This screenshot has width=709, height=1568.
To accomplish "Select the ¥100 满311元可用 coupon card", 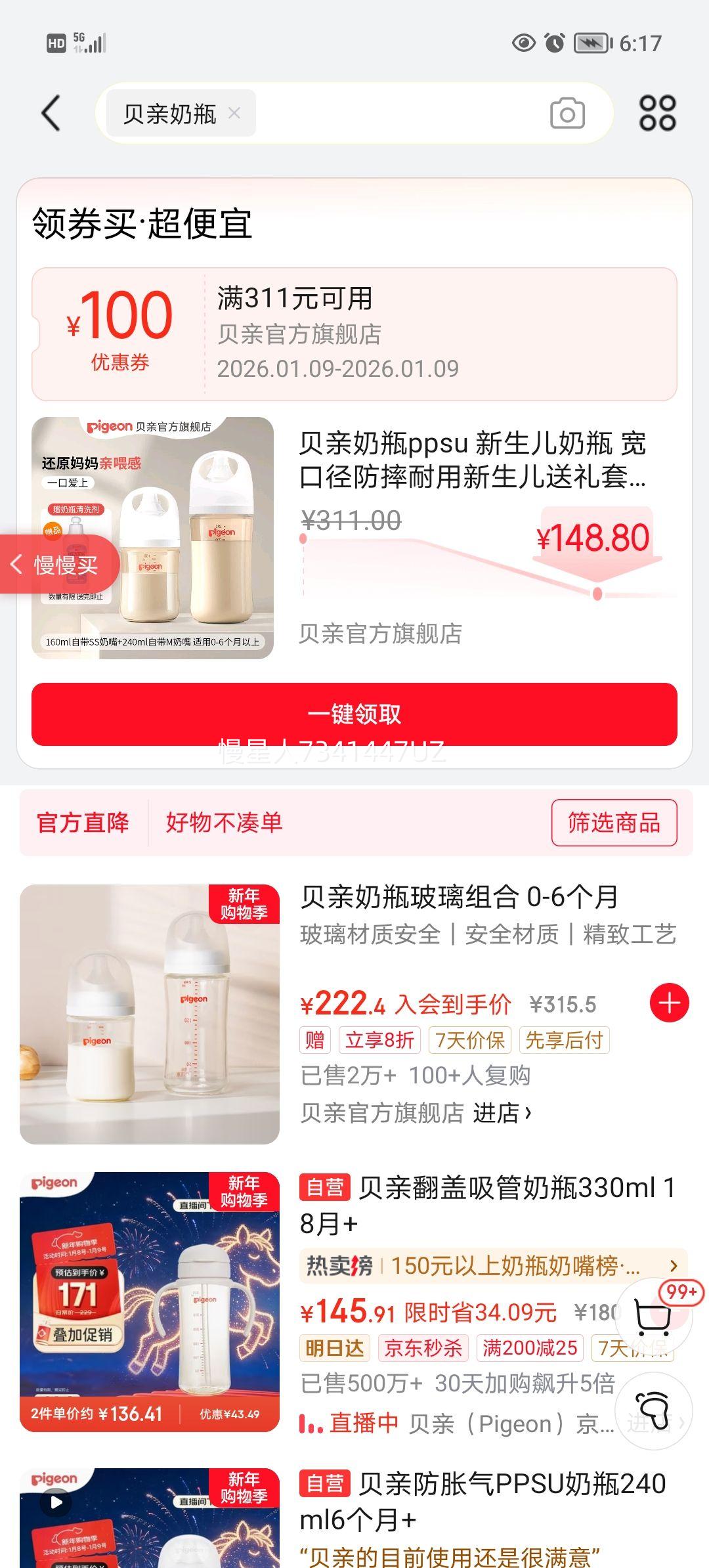I will click(354, 332).
